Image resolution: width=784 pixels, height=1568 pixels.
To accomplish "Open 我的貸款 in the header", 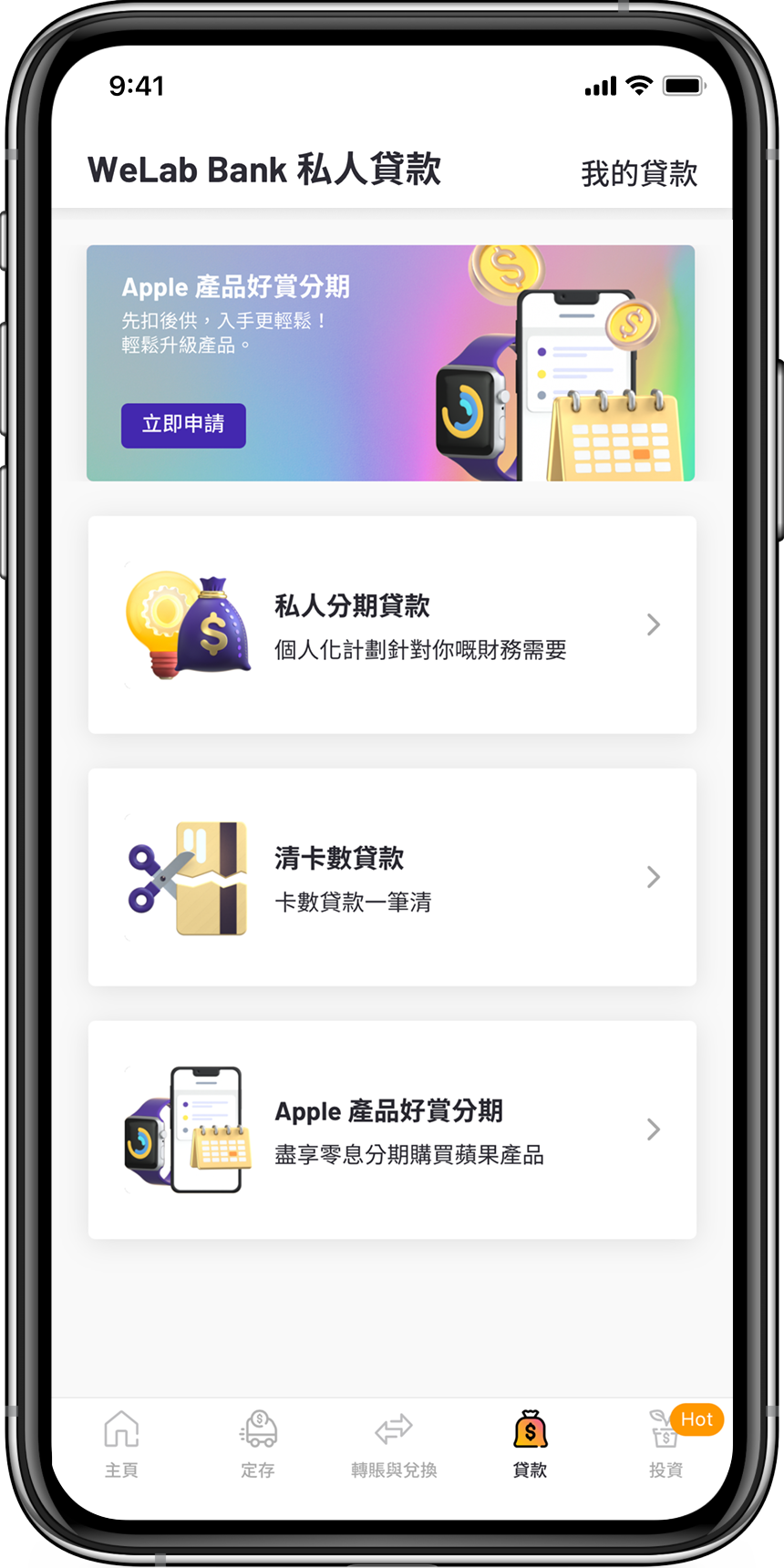I will pos(639,173).
